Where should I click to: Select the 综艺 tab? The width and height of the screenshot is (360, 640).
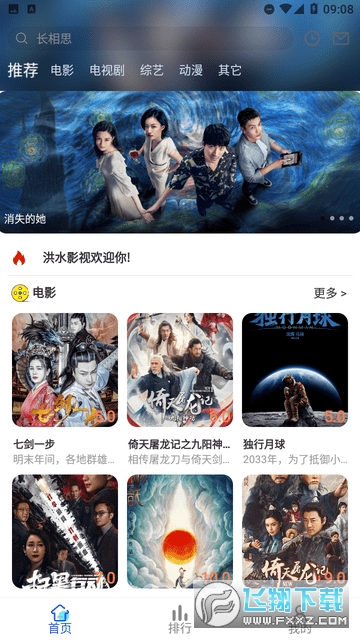(151, 70)
